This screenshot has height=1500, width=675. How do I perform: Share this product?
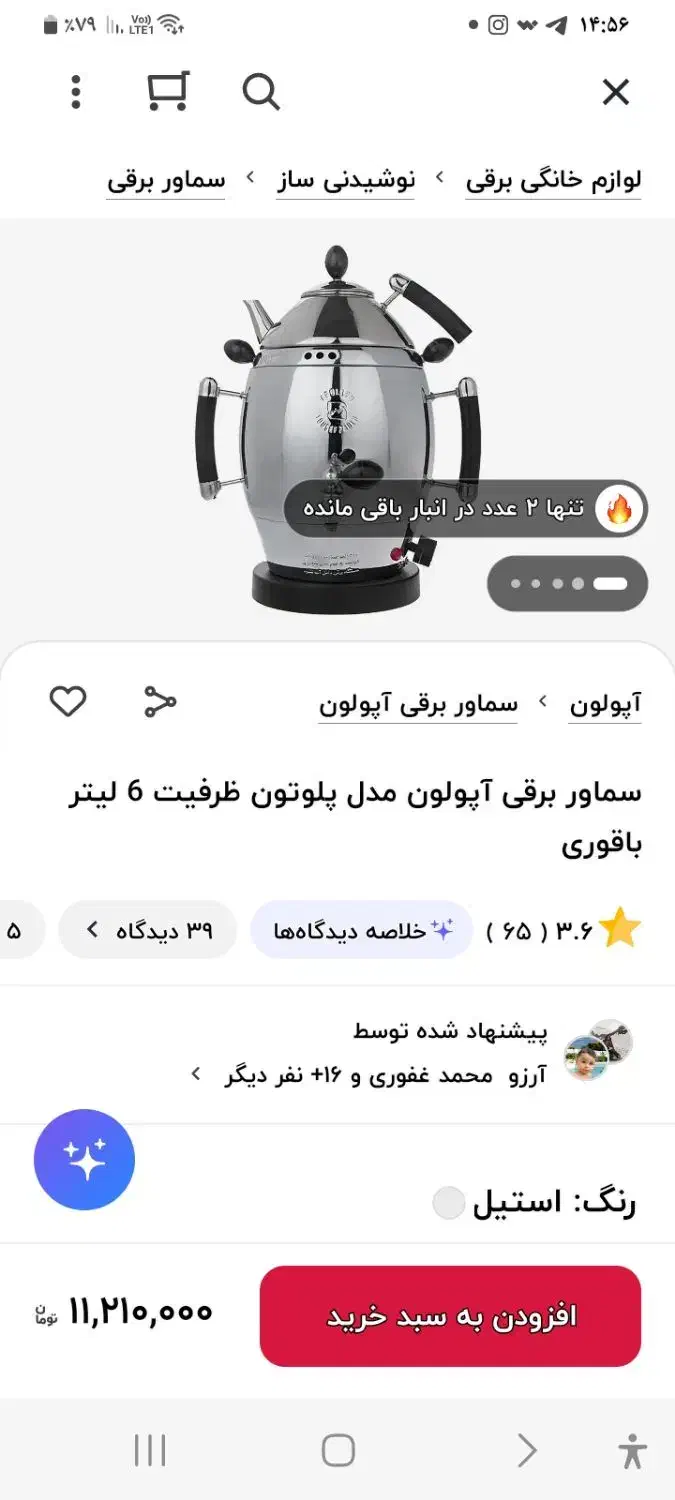pyautogui.click(x=160, y=702)
